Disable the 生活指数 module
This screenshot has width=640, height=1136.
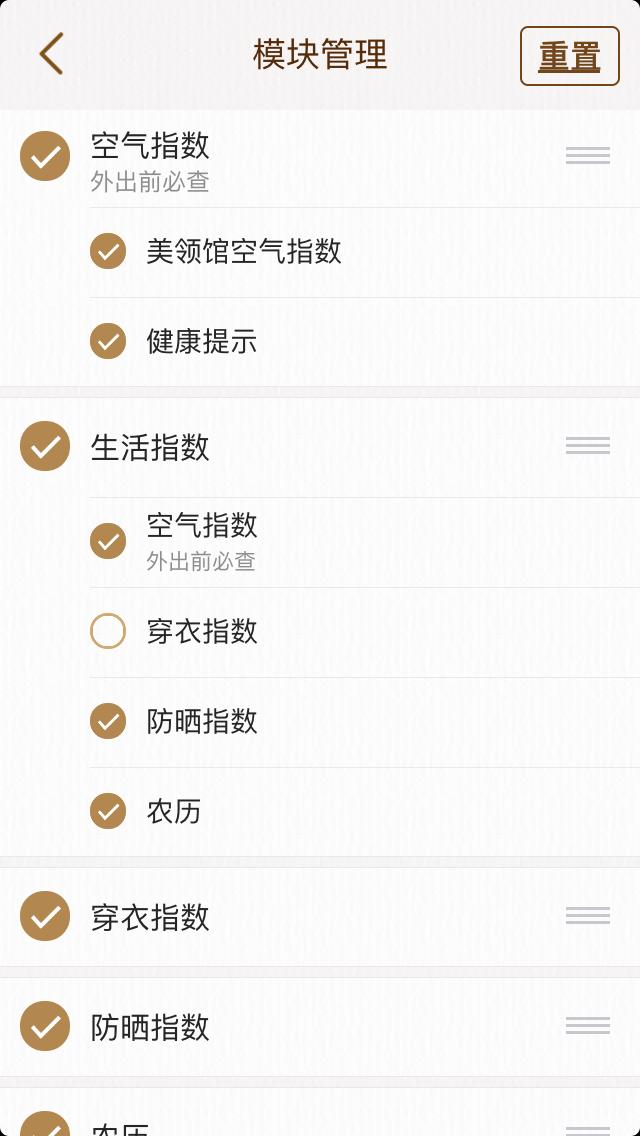click(x=45, y=446)
